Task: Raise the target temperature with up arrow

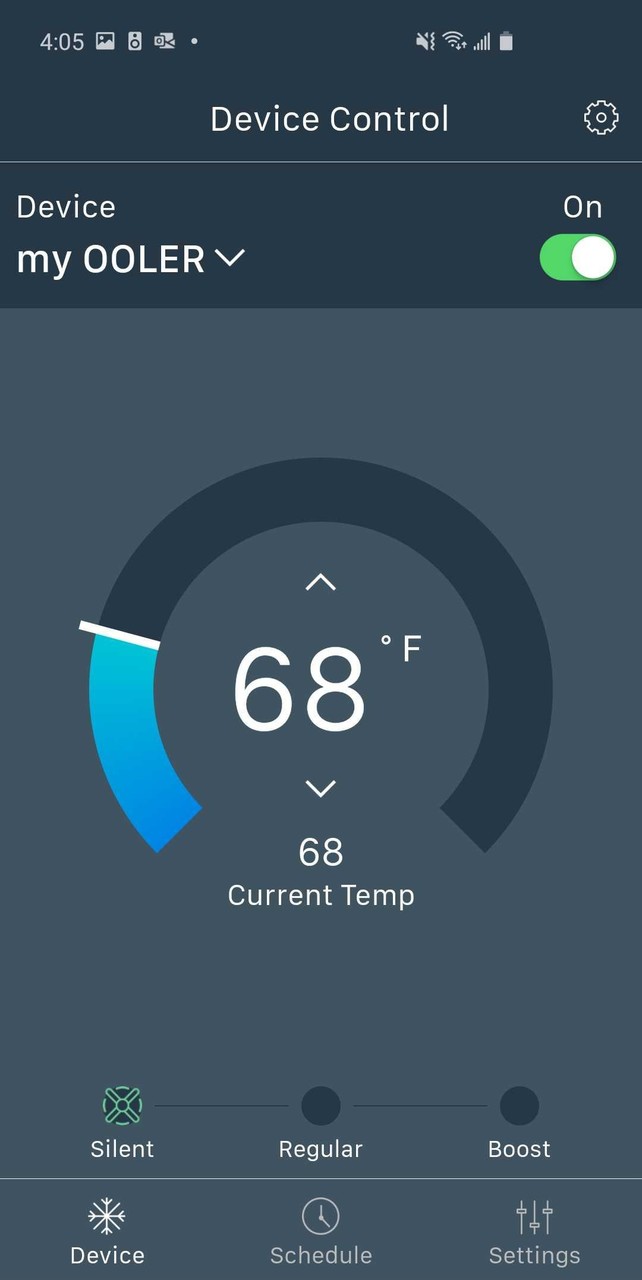Action: point(320,582)
